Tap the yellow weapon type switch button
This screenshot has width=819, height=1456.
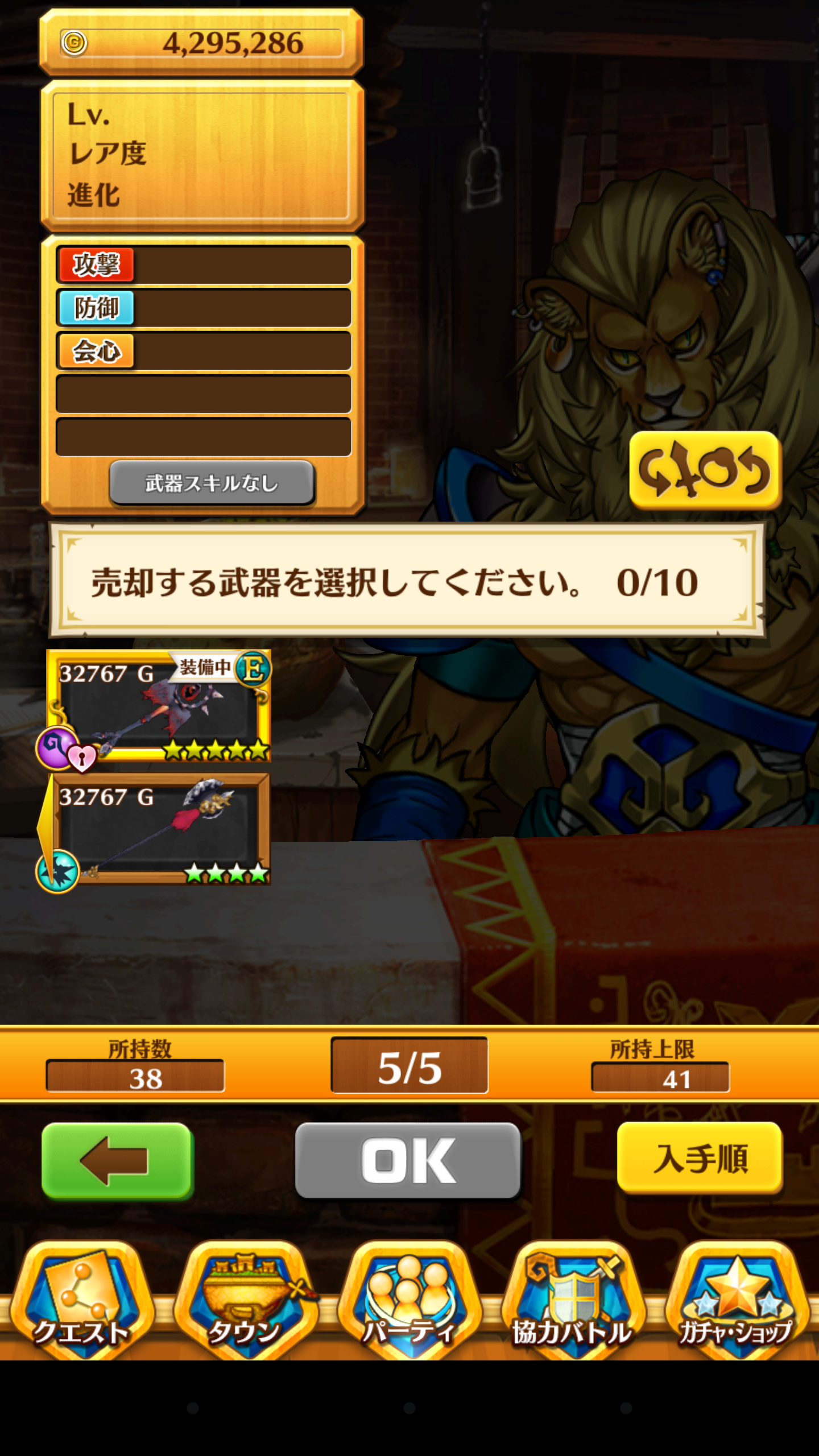(705, 470)
